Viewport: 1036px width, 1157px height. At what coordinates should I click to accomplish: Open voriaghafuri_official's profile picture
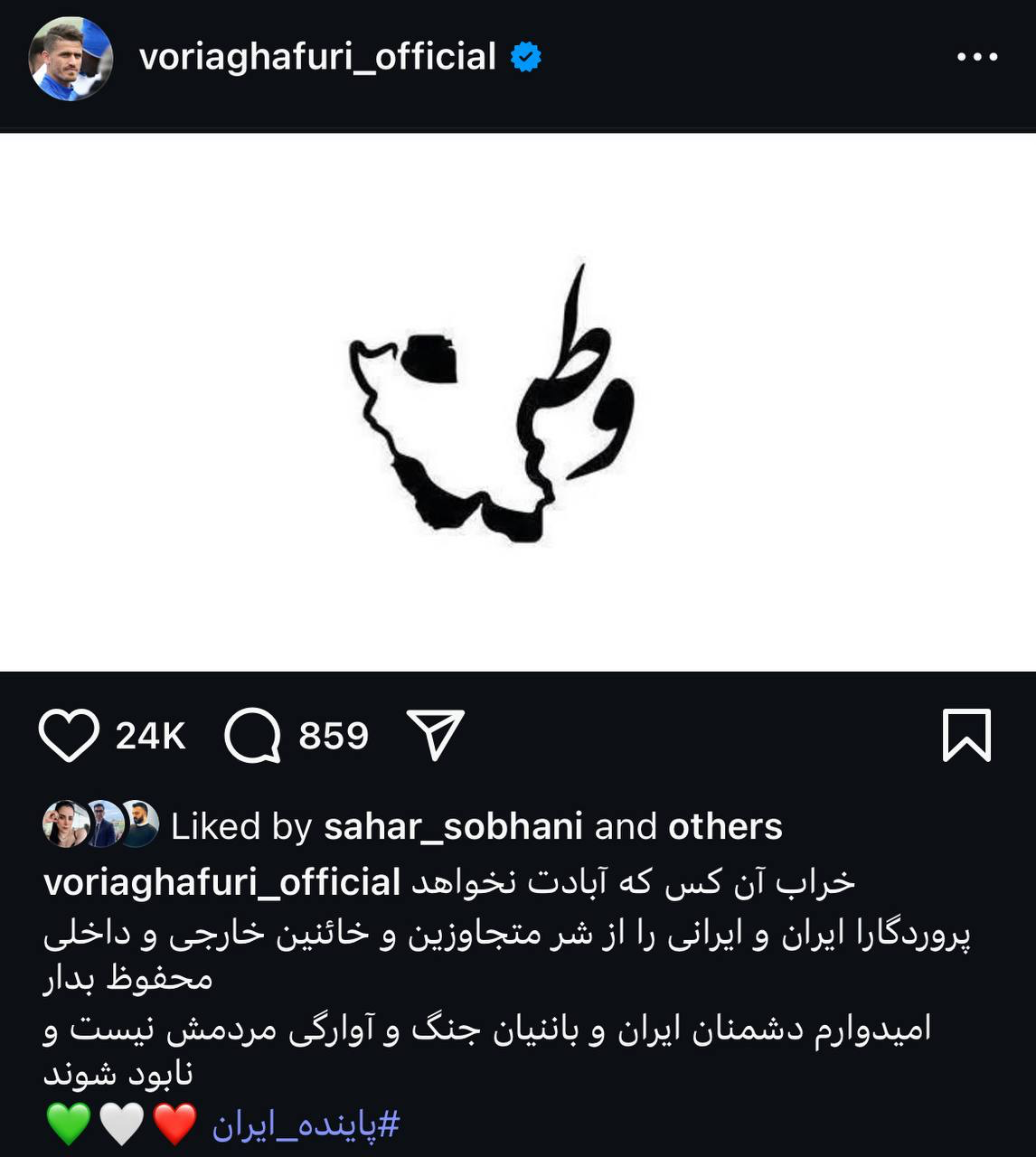pos(64,57)
